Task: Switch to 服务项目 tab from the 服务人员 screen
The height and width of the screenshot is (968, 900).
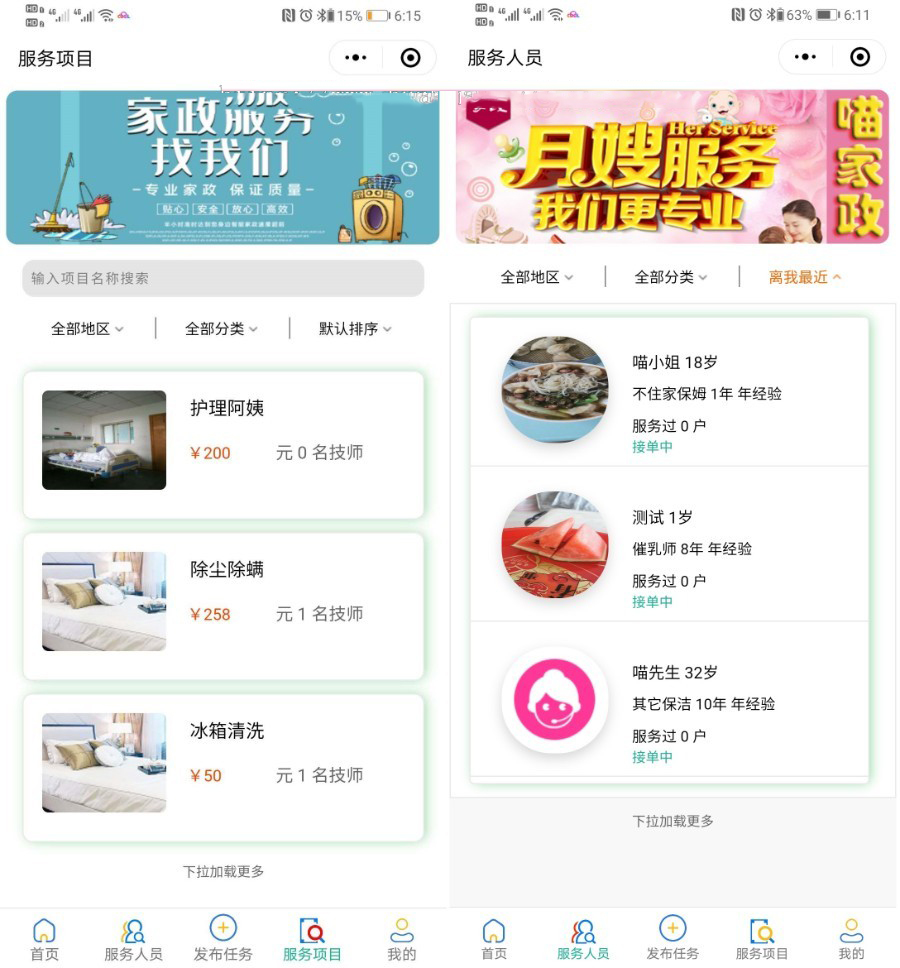Action: coord(762,940)
